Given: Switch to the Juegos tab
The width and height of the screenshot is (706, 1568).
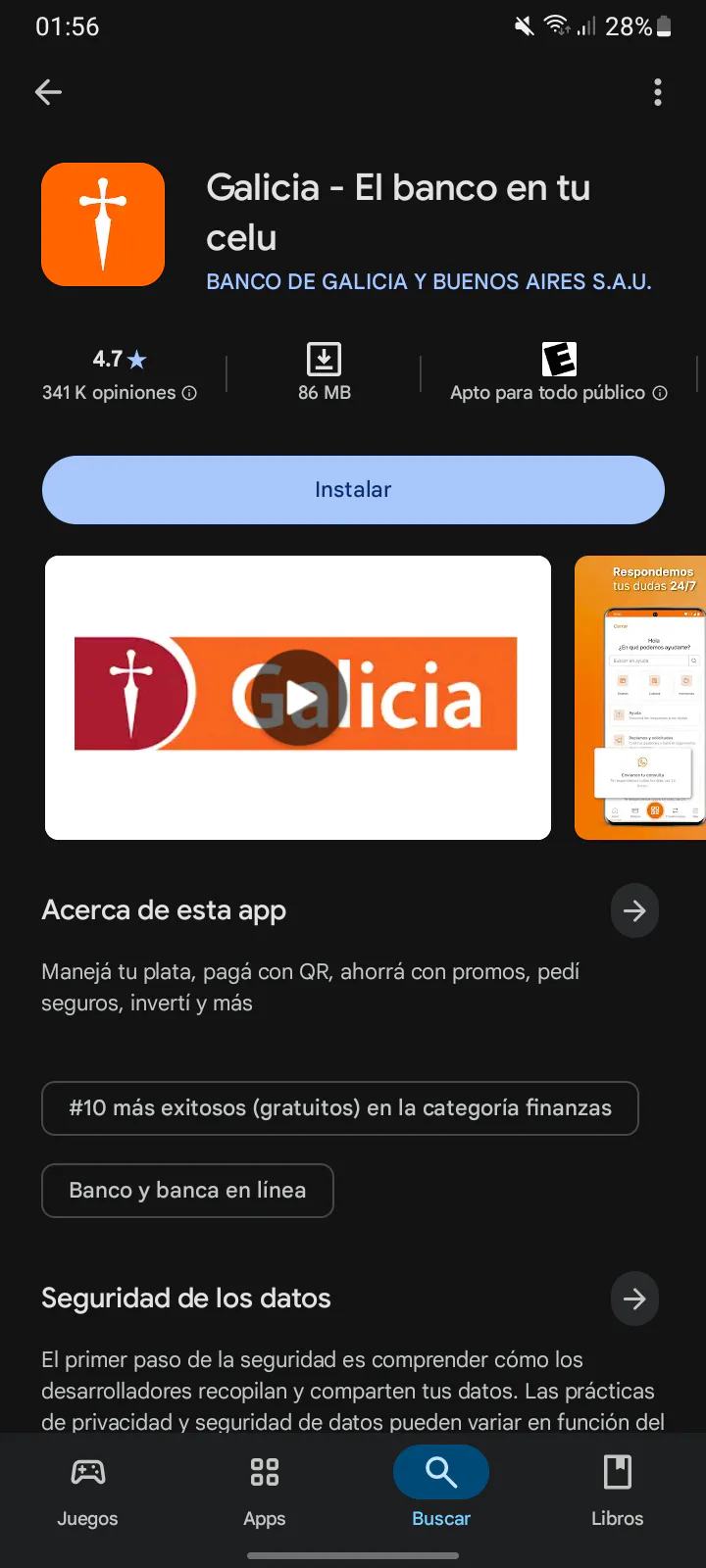Looking at the screenshot, I should coord(87,1490).
